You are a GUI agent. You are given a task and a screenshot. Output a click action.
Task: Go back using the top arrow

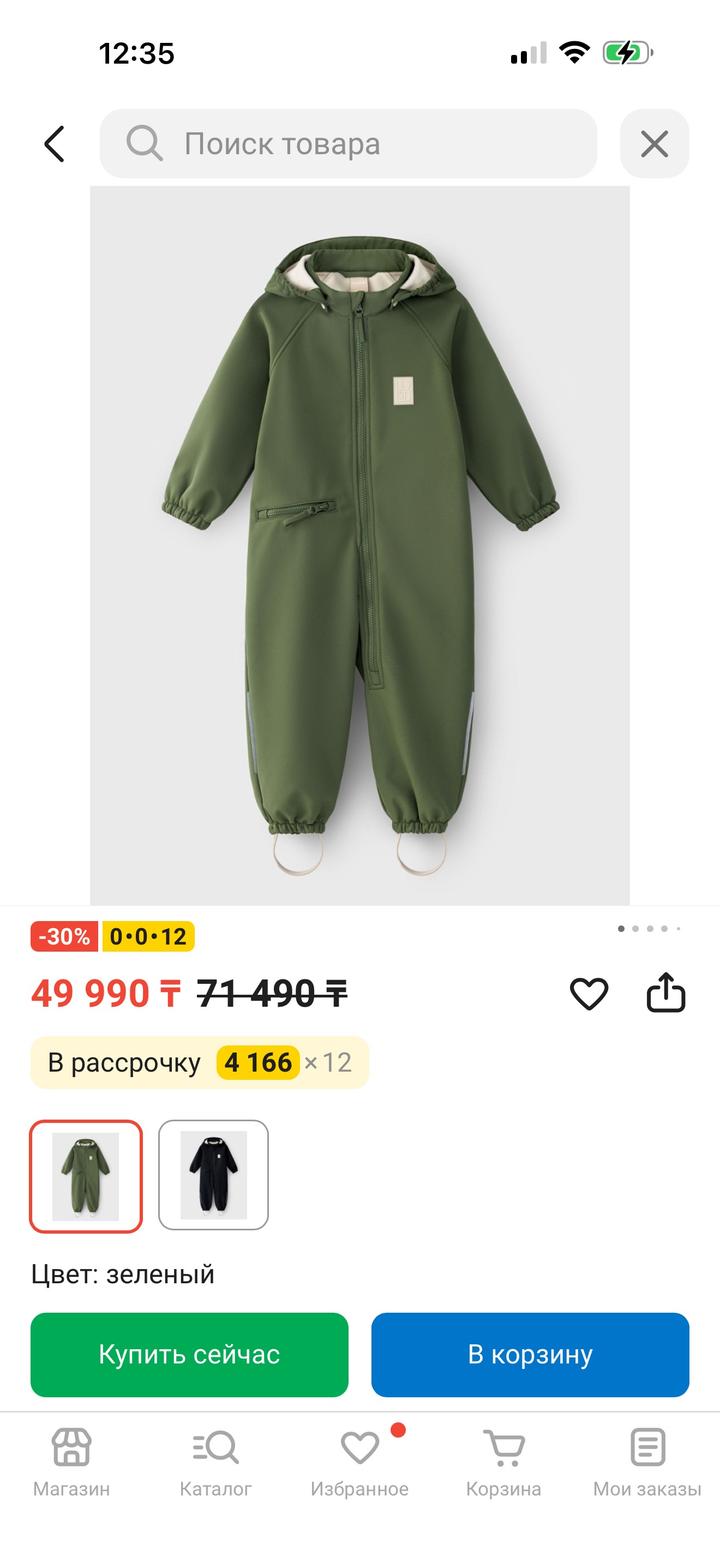54,144
